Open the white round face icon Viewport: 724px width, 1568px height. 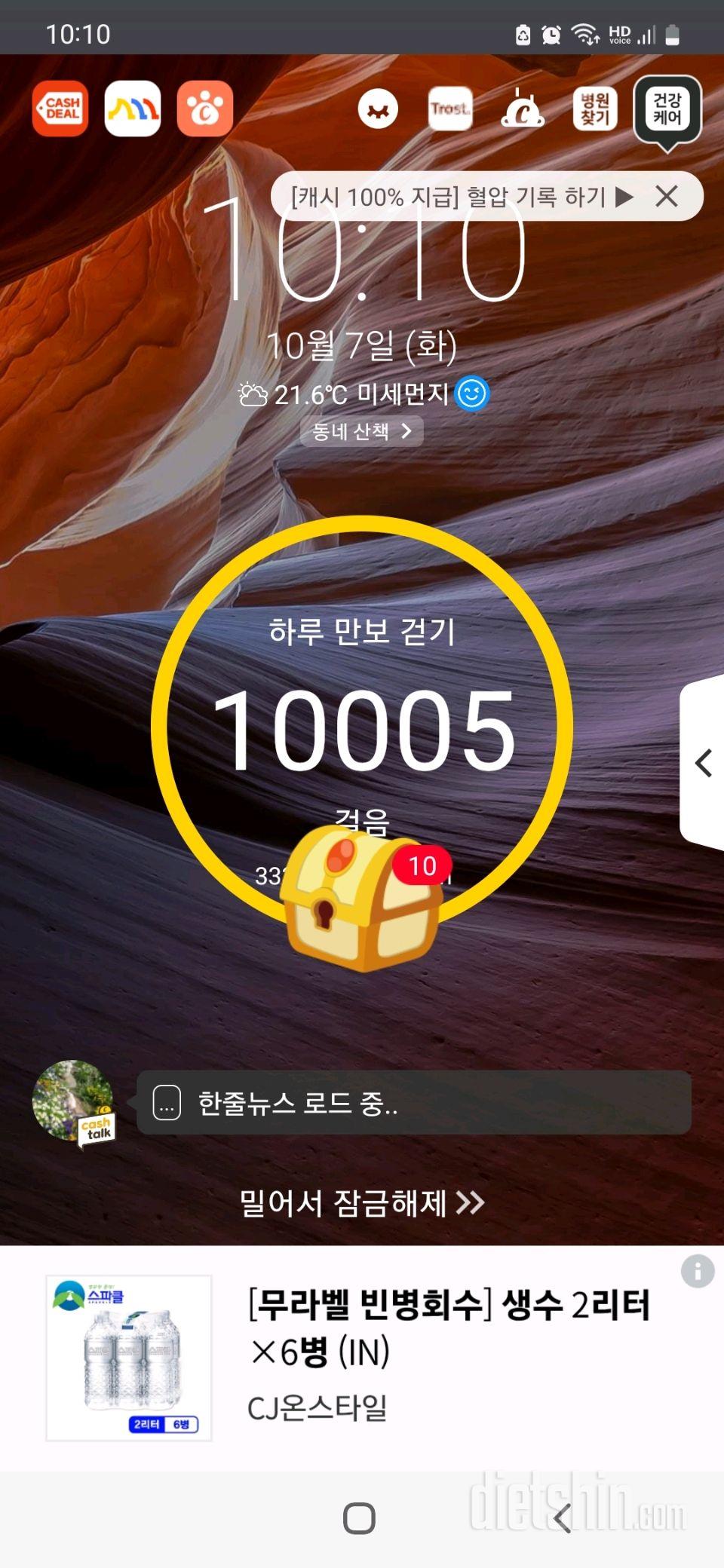pos(378,109)
